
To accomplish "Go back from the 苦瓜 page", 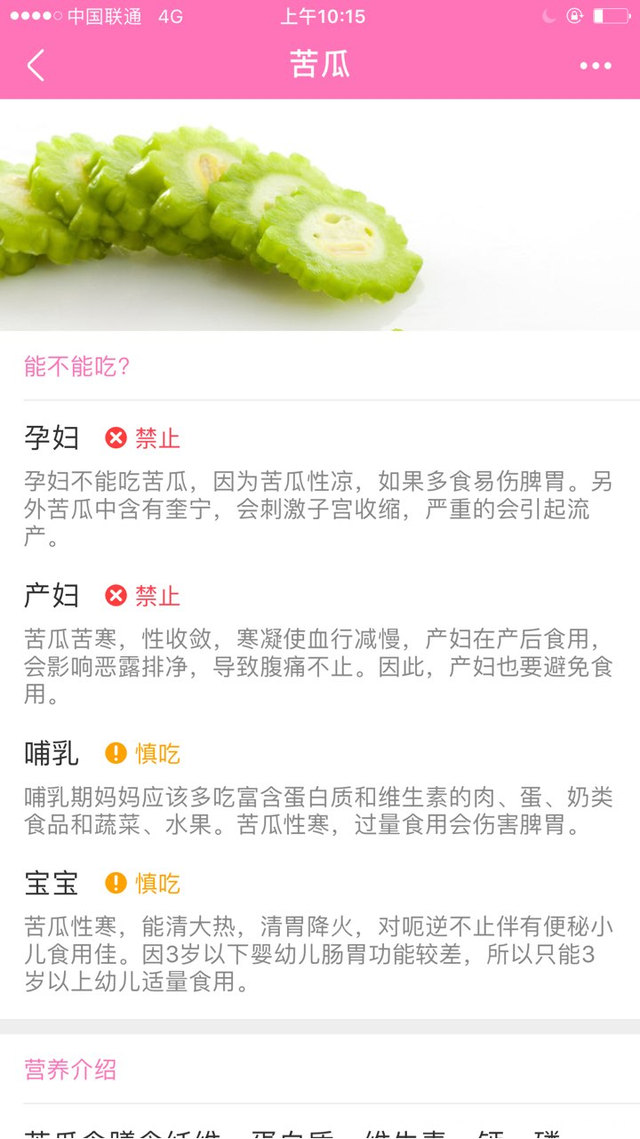I will pos(36,65).
